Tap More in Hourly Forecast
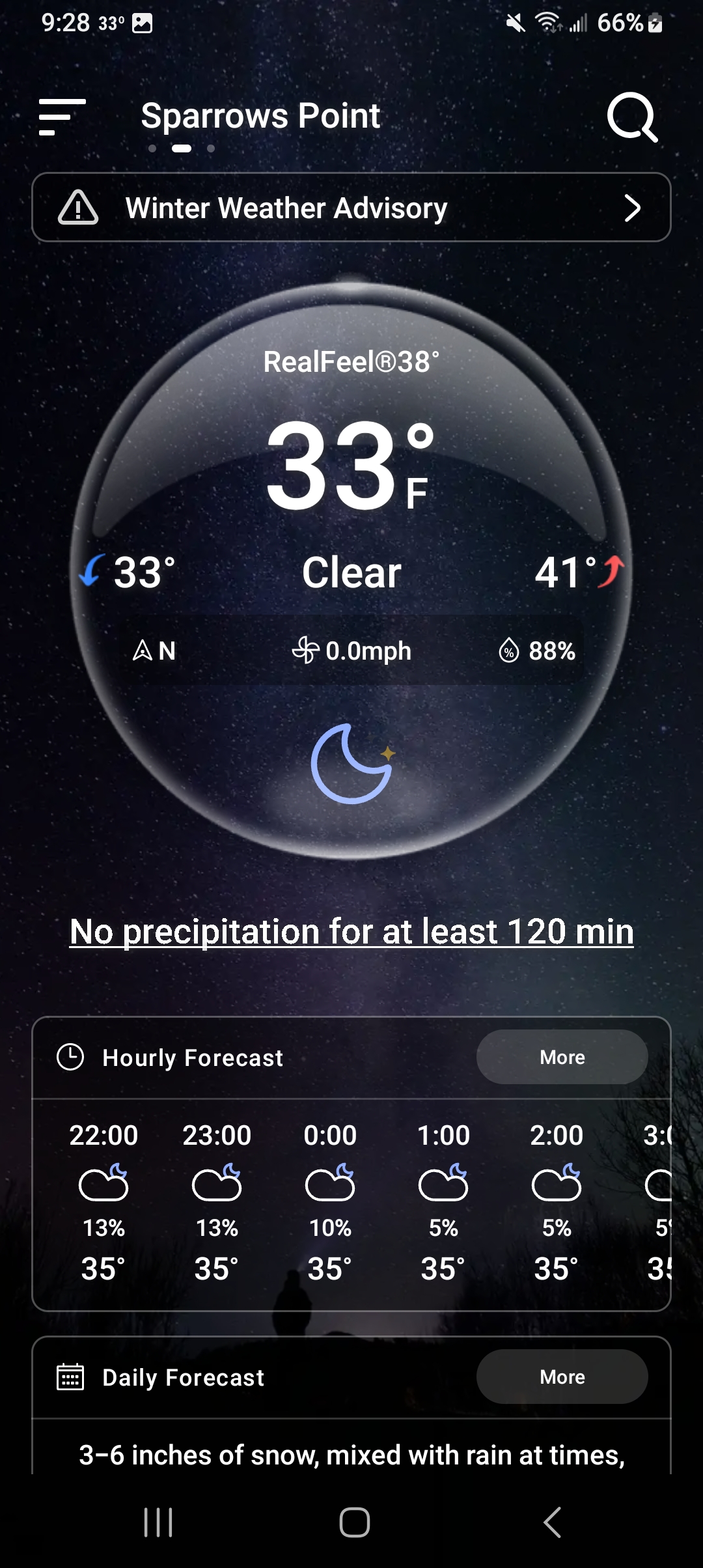This screenshot has width=703, height=1568. click(562, 1057)
